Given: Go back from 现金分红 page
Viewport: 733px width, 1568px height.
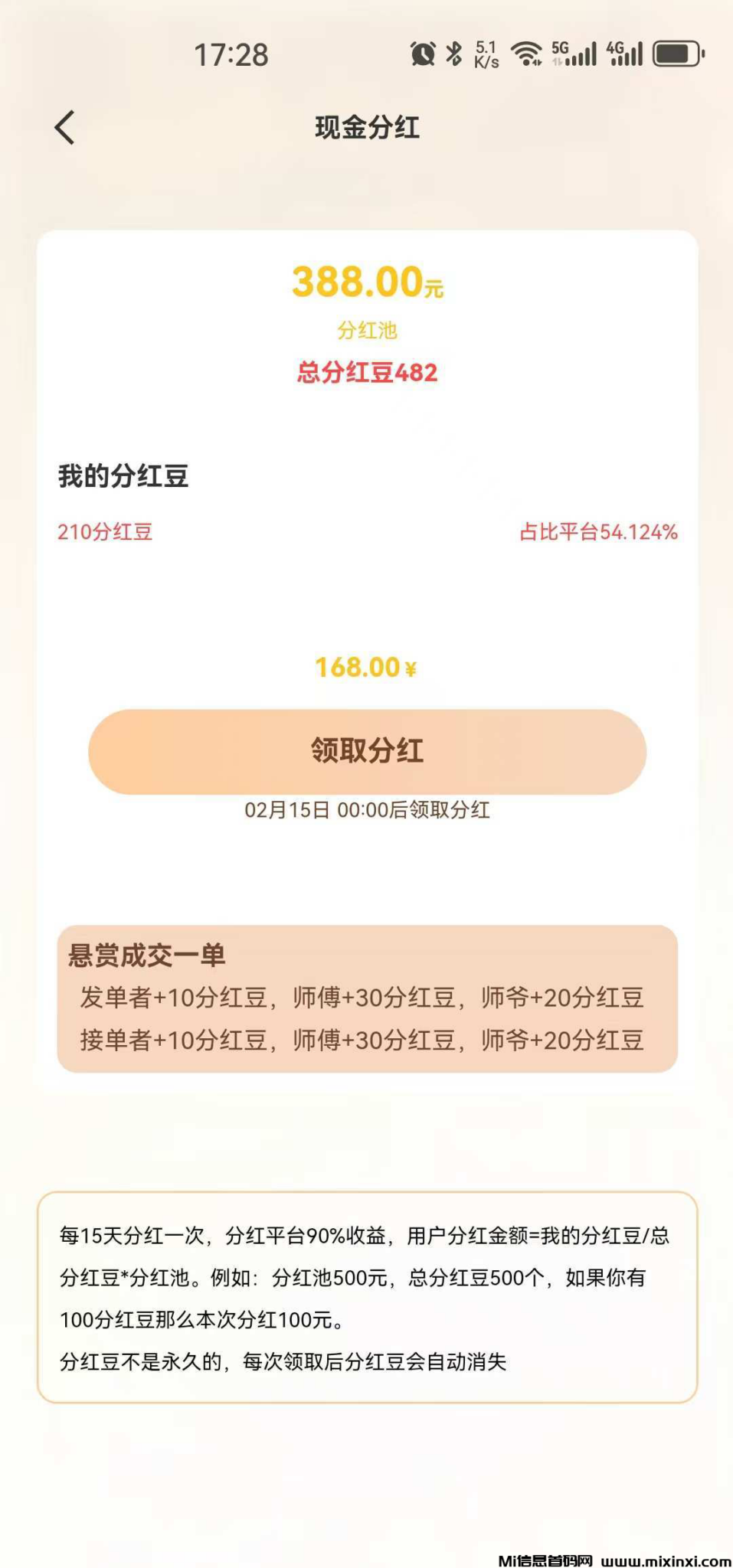Looking at the screenshot, I should [x=65, y=127].
